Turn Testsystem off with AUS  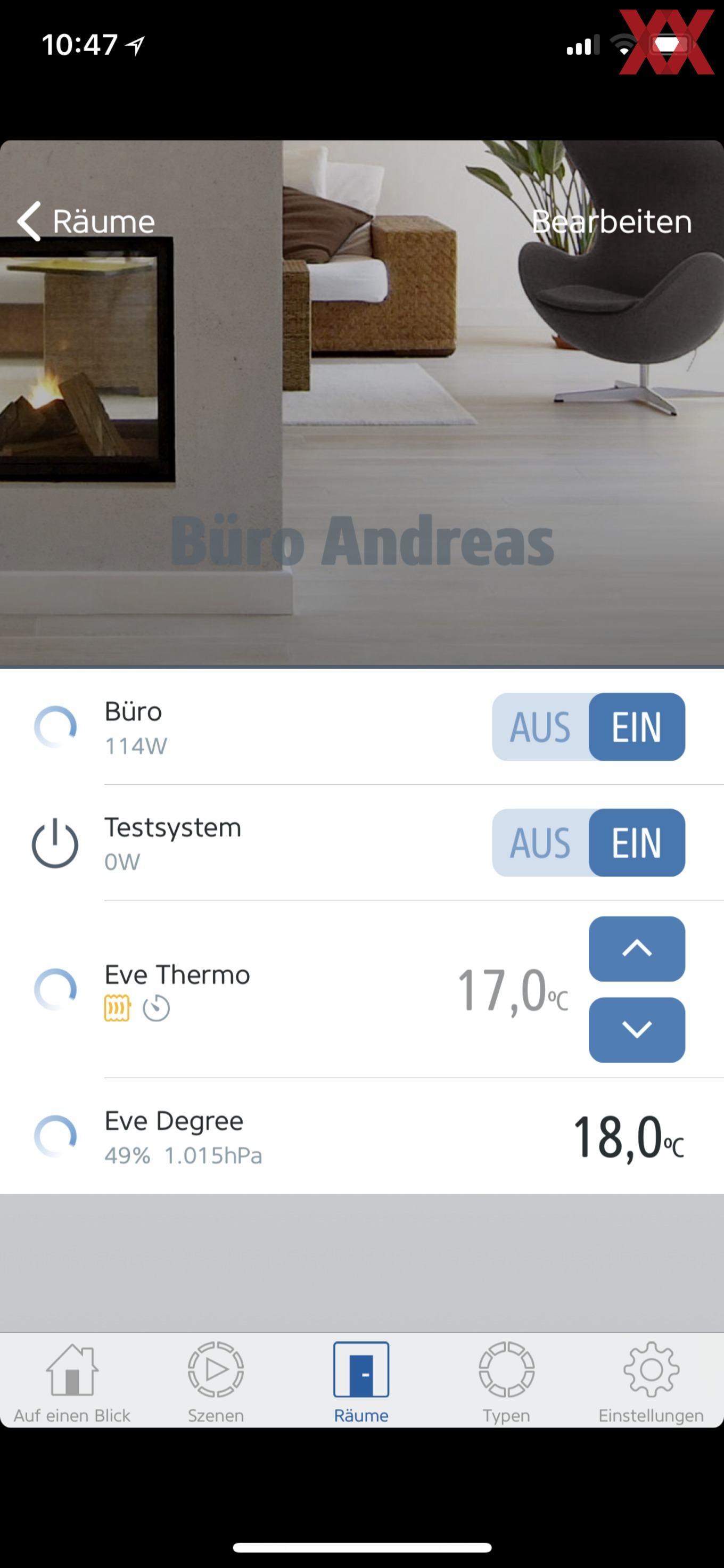(541, 842)
